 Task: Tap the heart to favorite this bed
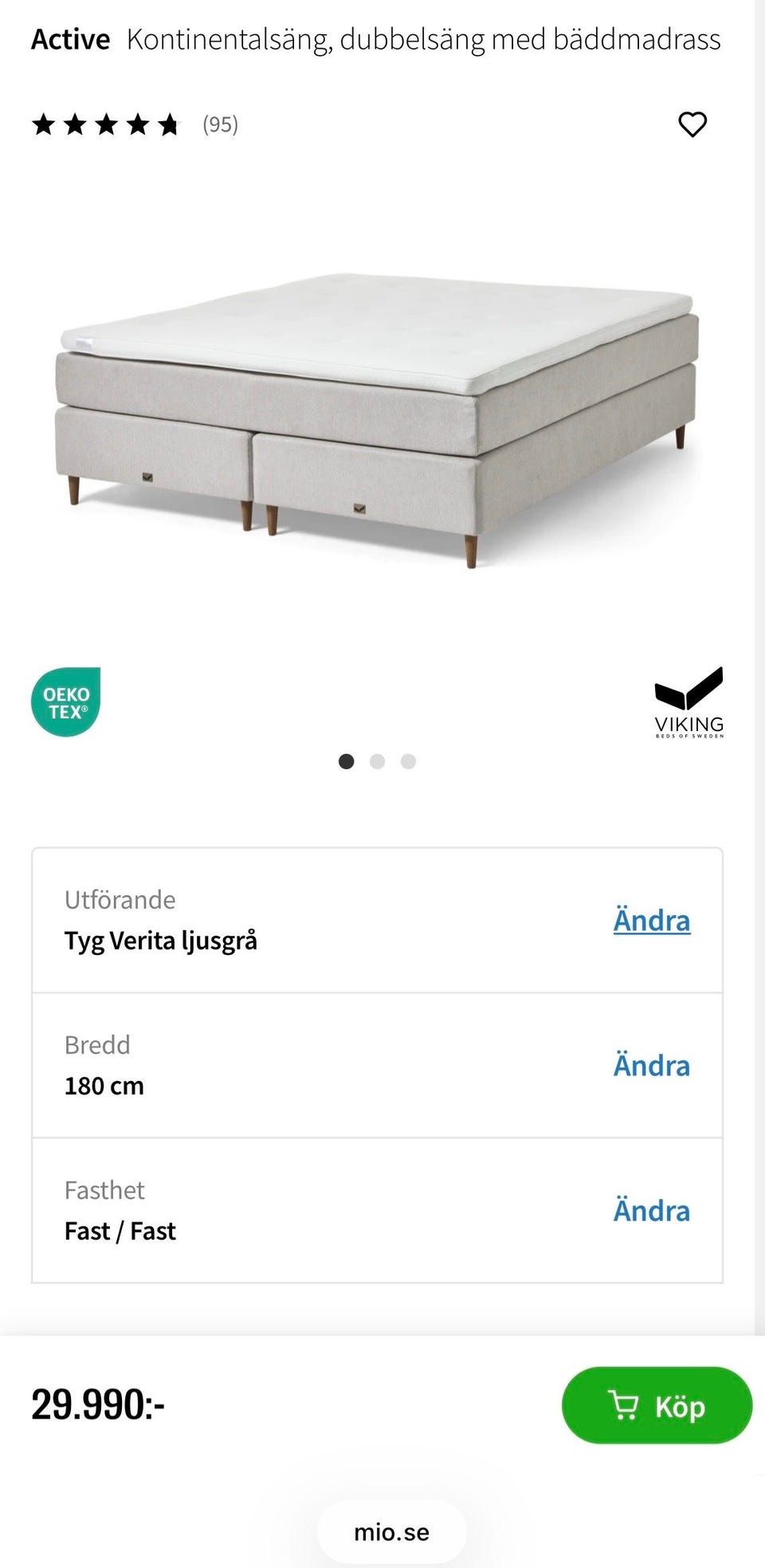(692, 124)
